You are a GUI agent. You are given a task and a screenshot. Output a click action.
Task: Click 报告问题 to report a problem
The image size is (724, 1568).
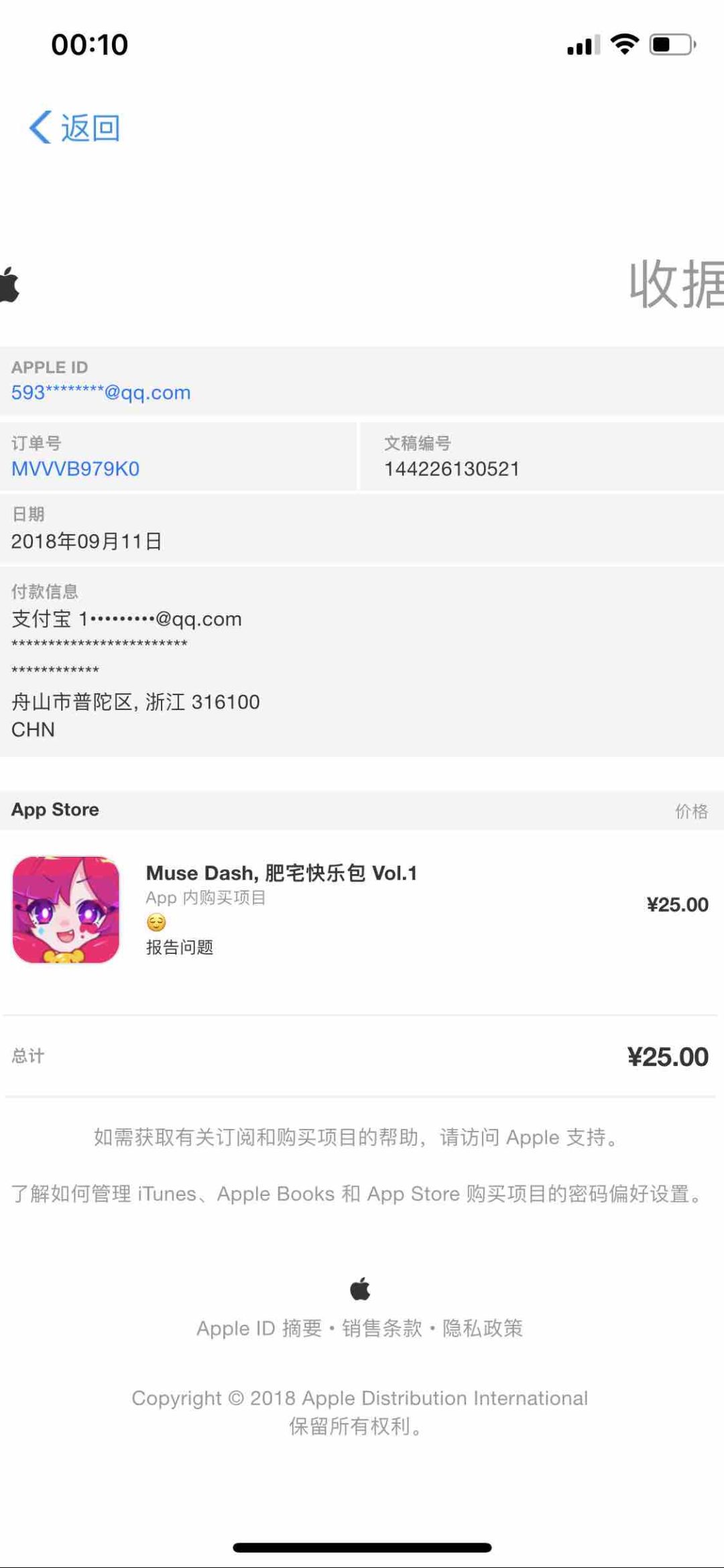tap(178, 947)
